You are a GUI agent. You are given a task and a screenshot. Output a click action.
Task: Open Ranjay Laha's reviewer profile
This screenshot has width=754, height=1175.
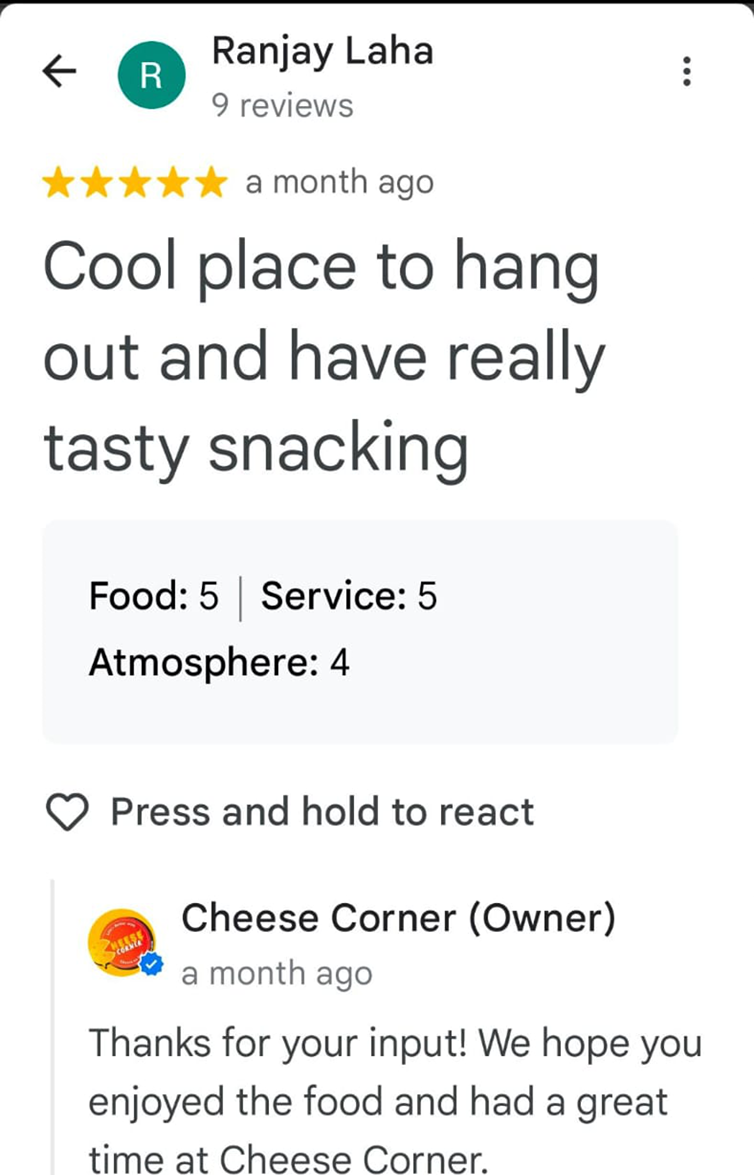[x=321, y=52]
